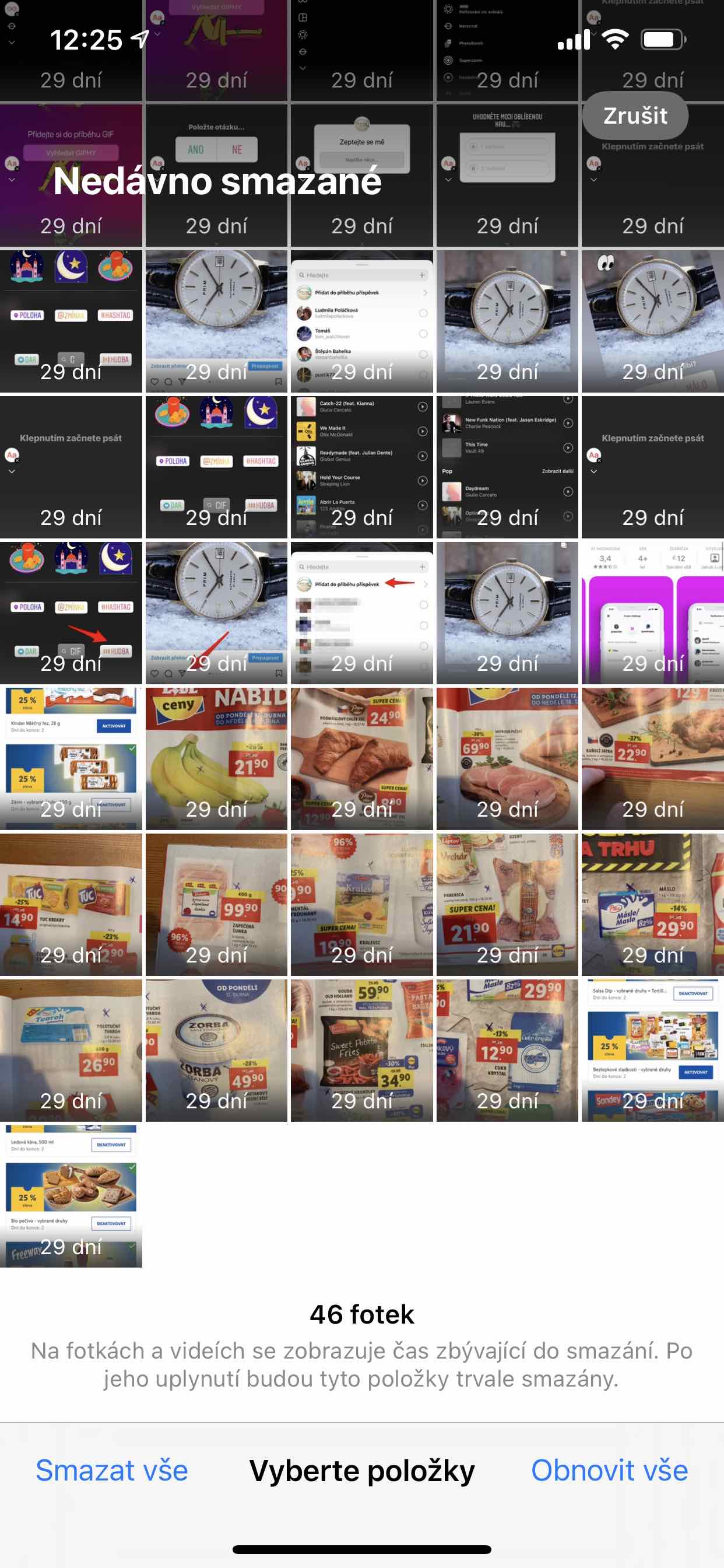The image size is (724, 1568).
Task: Select the Catch-22 song list screenshot
Action: pyautogui.click(x=361, y=467)
